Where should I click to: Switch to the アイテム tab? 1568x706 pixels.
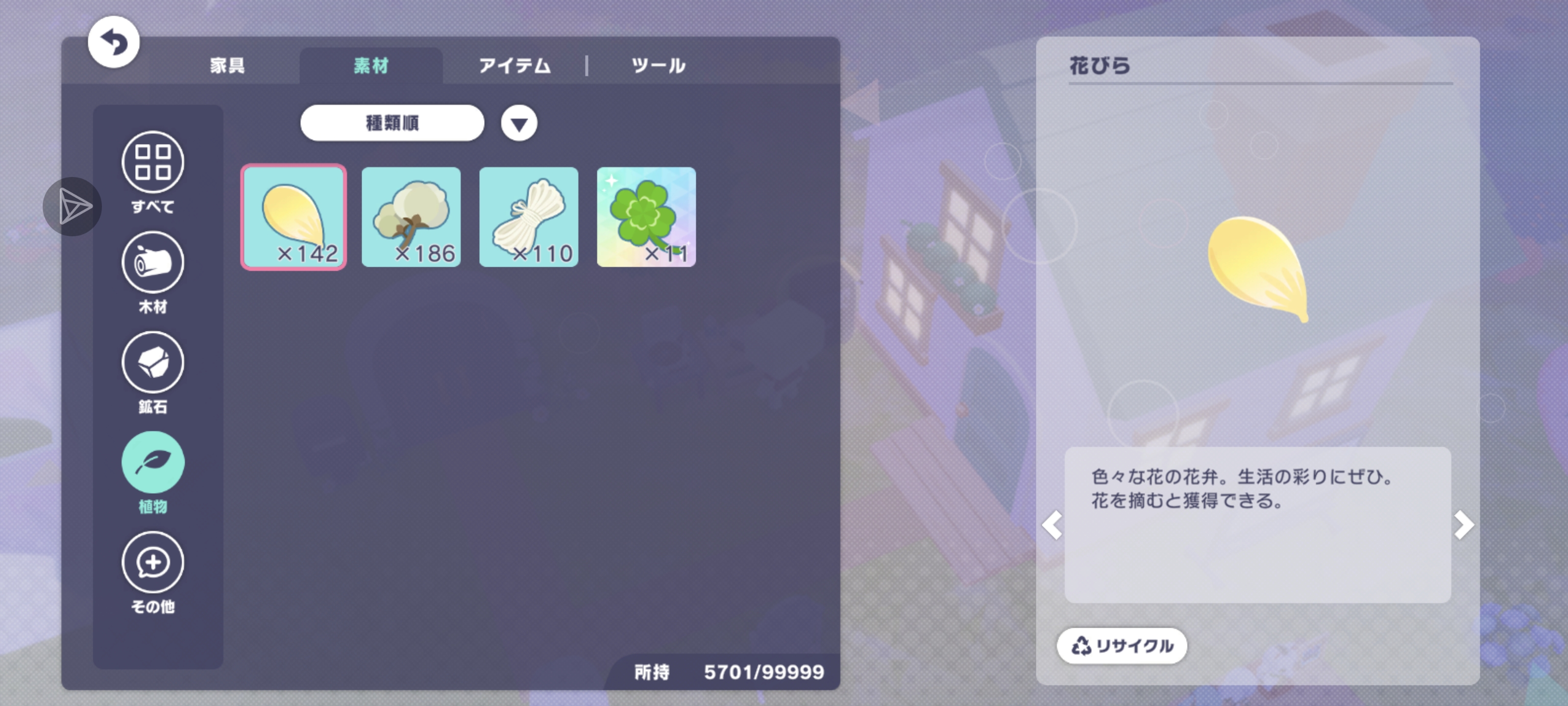coord(514,65)
